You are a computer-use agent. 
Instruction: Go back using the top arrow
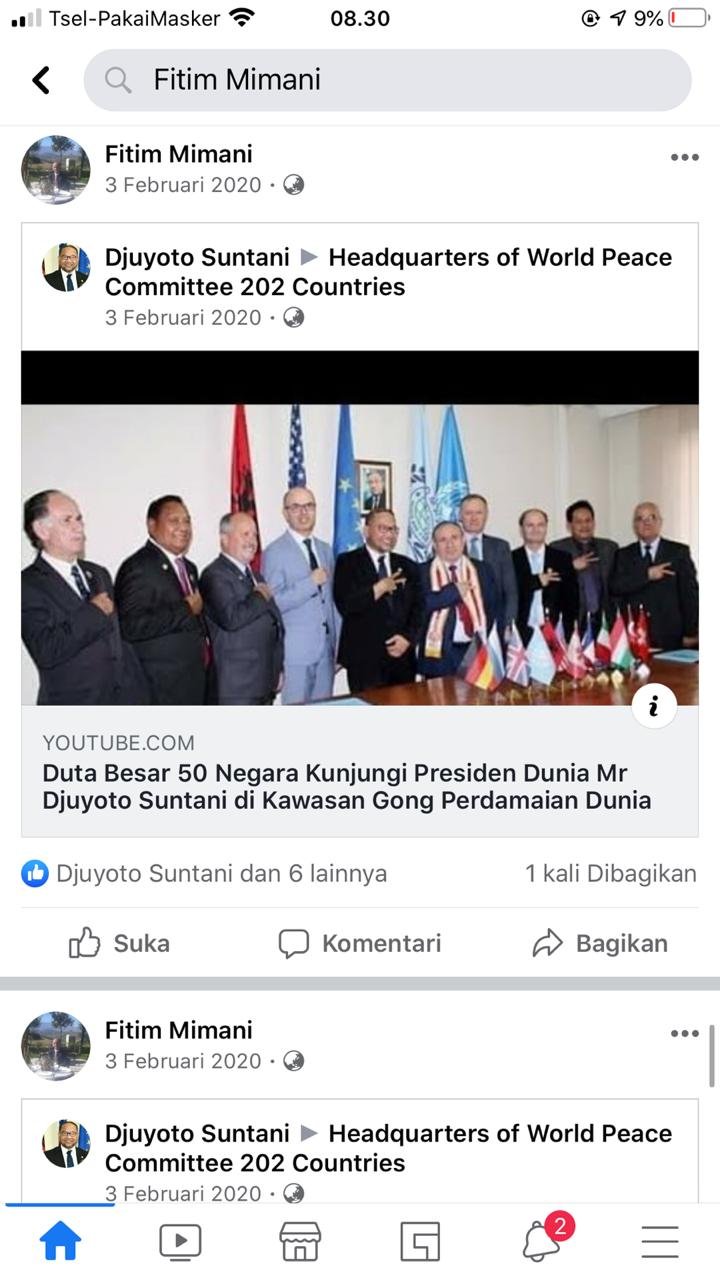(x=41, y=80)
